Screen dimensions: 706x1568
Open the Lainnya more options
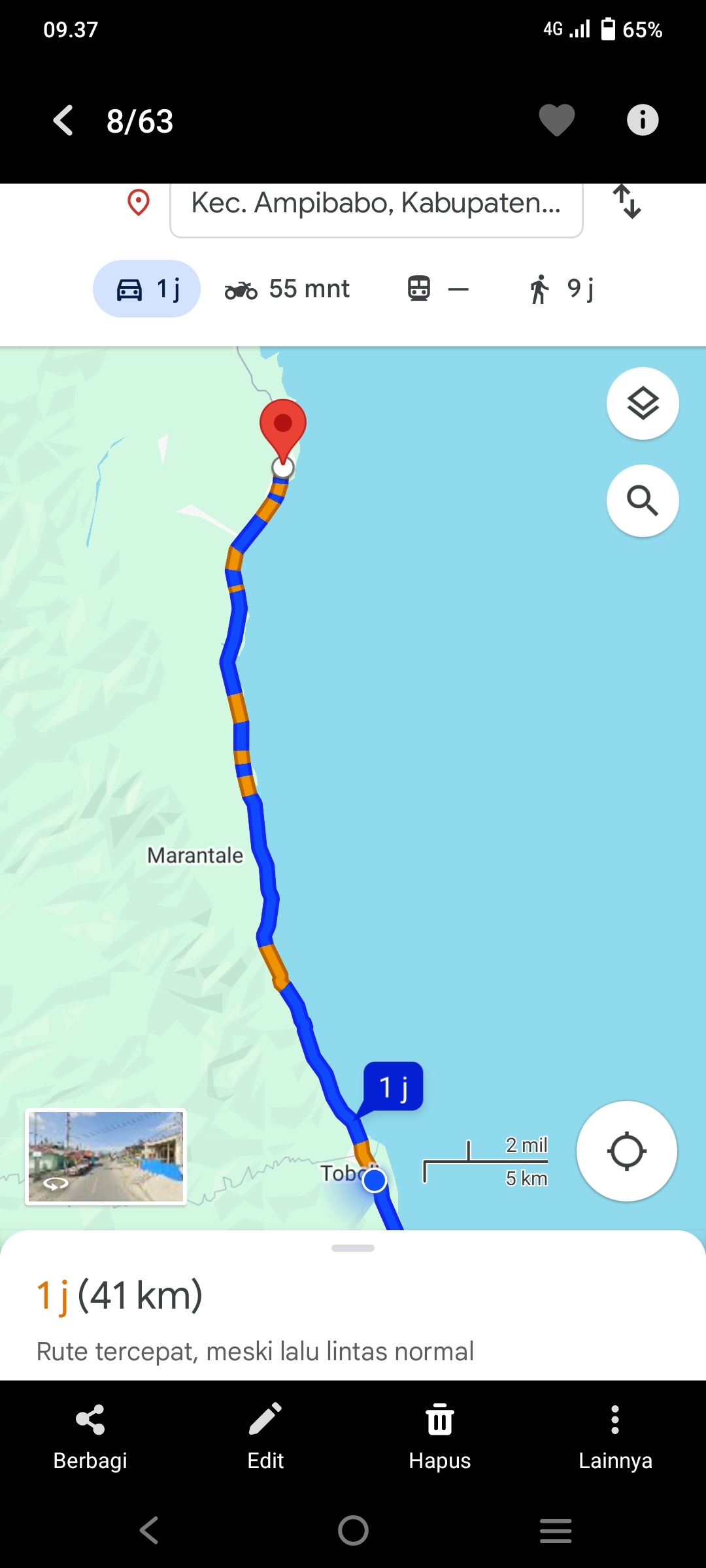point(615,1437)
